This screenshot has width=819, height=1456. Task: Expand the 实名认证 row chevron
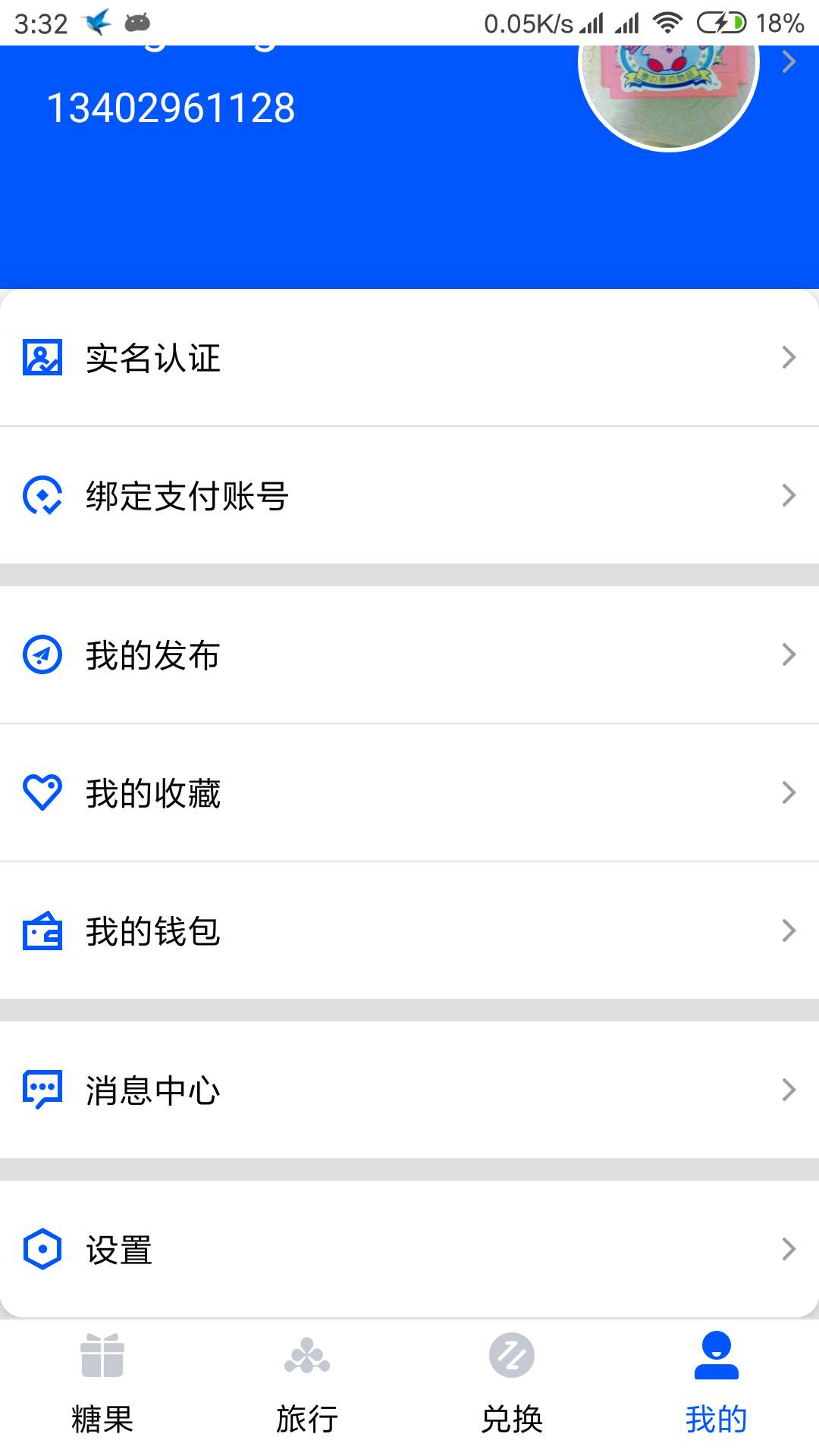point(789,357)
